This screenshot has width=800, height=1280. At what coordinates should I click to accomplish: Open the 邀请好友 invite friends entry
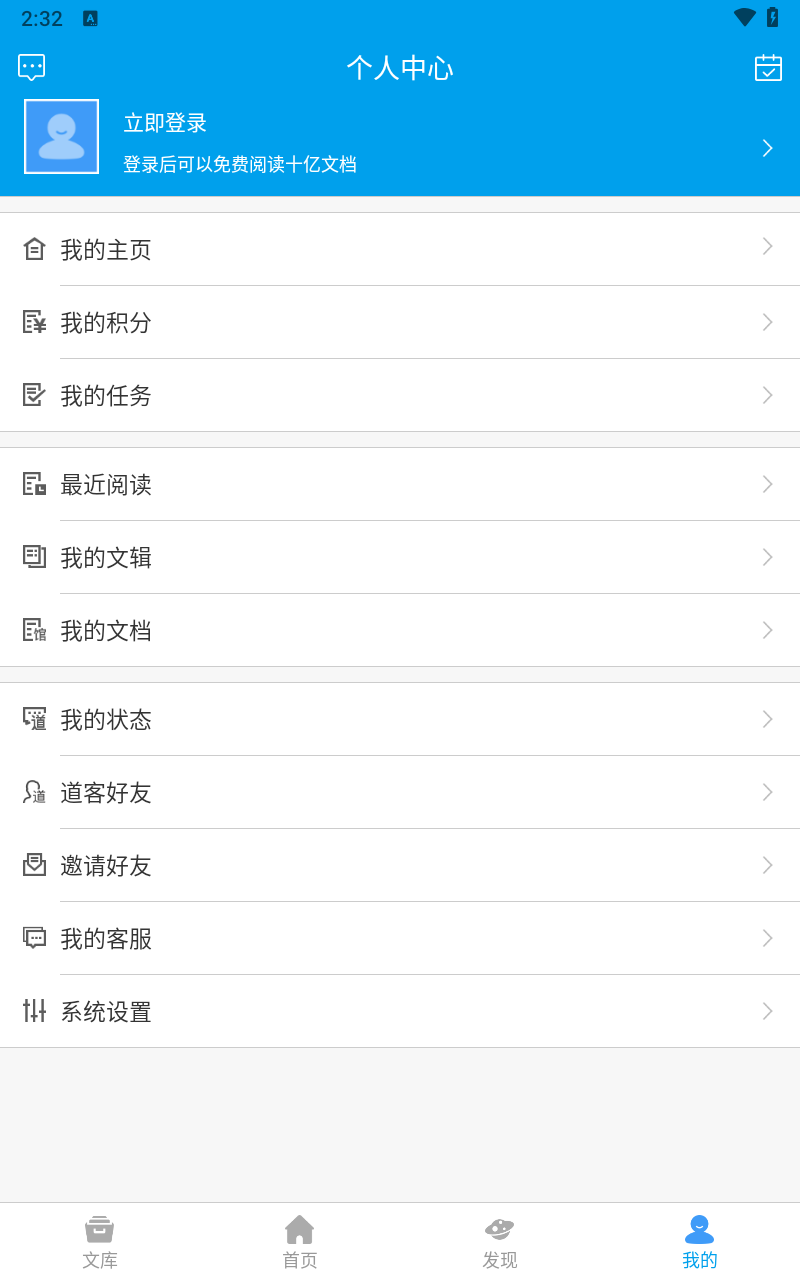(107, 865)
